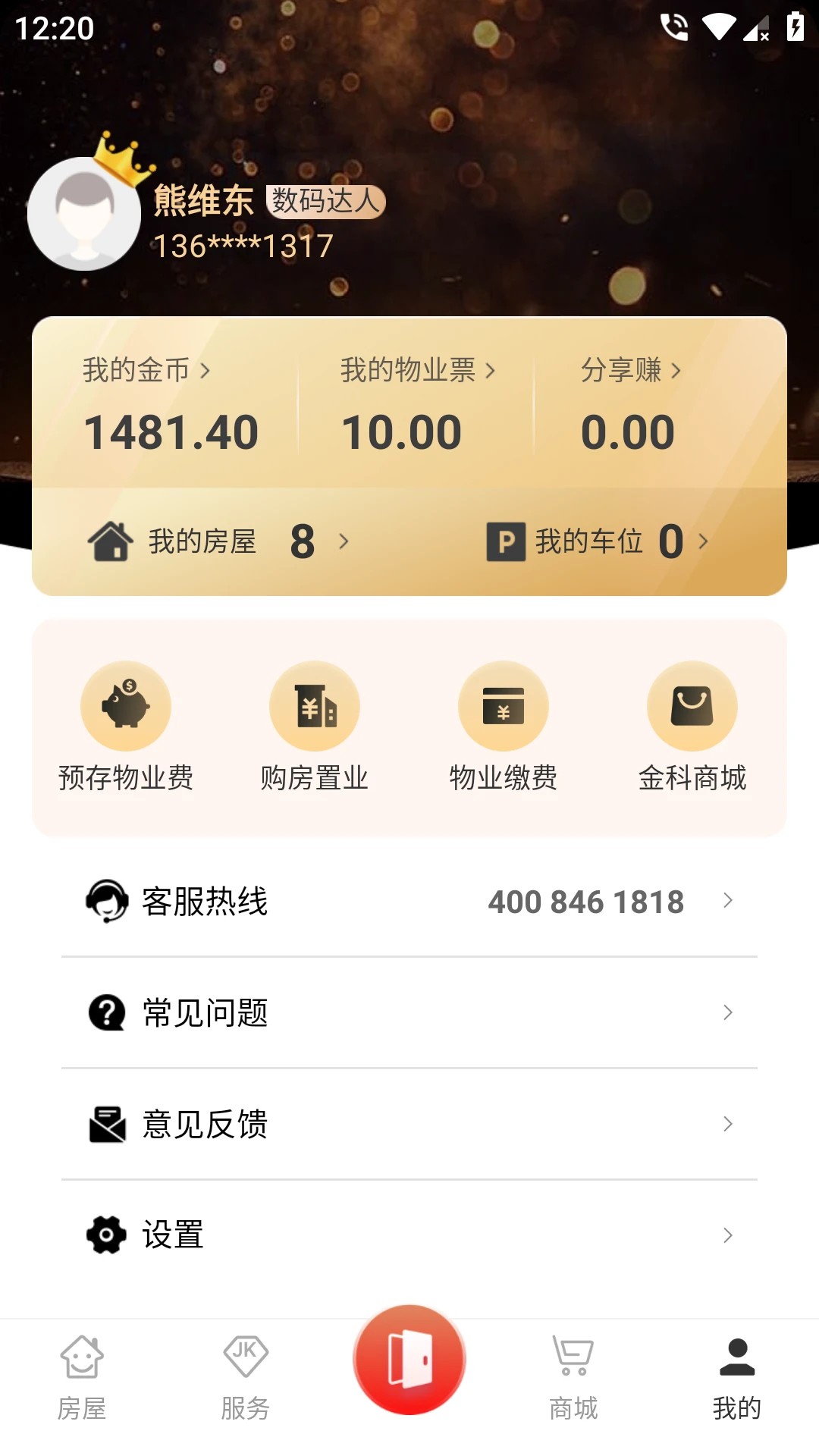This screenshot has height=1456, width=819.
Task: Open the 金科商城 shopping bag icon
Action: coord(692,705)
